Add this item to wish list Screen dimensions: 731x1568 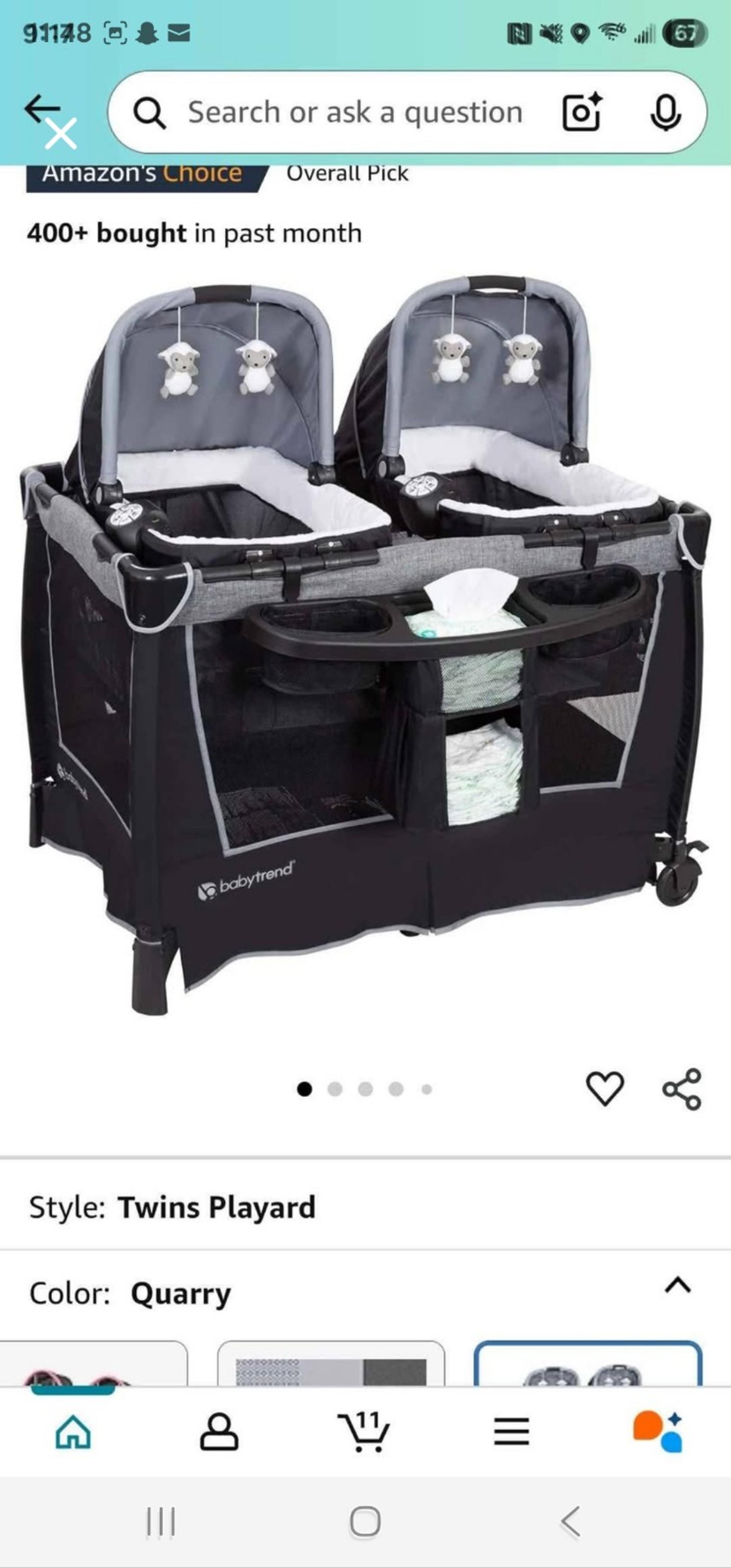605,1089
